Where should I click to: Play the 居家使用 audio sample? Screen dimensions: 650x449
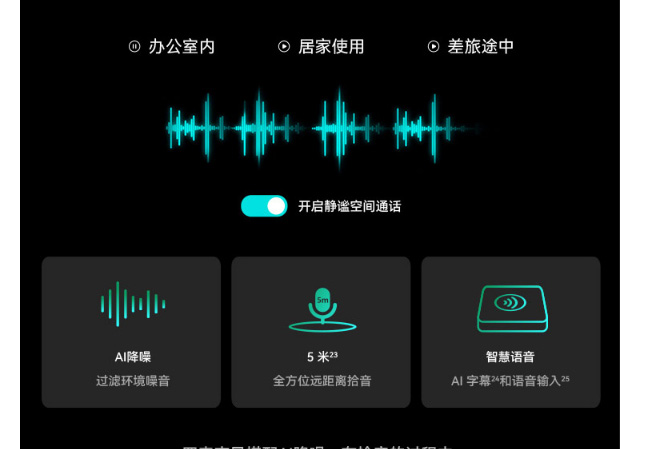coord(284,46)
